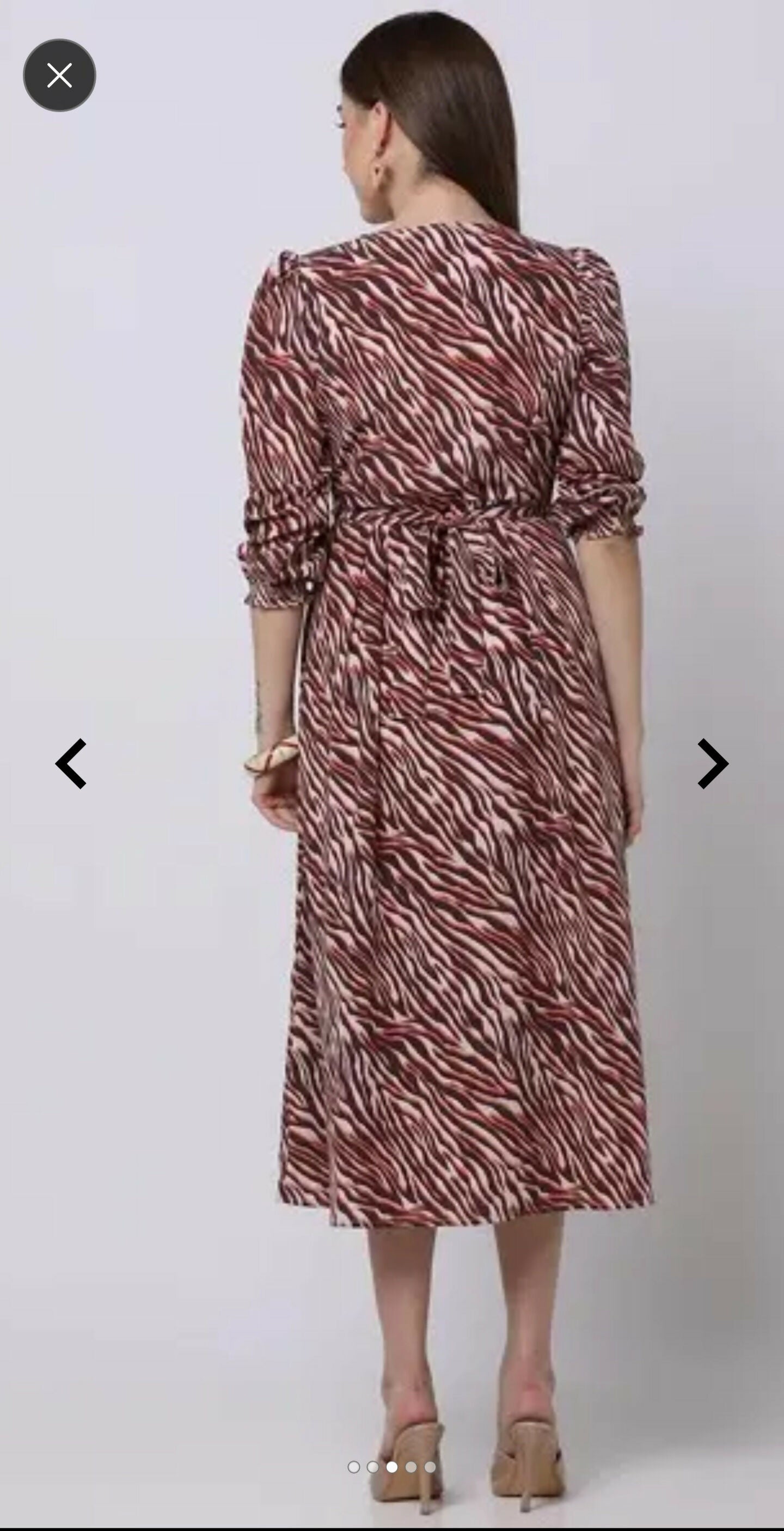Jump to the first image dot
Image resolution: width=784 pixels, height=1531 pixels.
point(354,1467)
